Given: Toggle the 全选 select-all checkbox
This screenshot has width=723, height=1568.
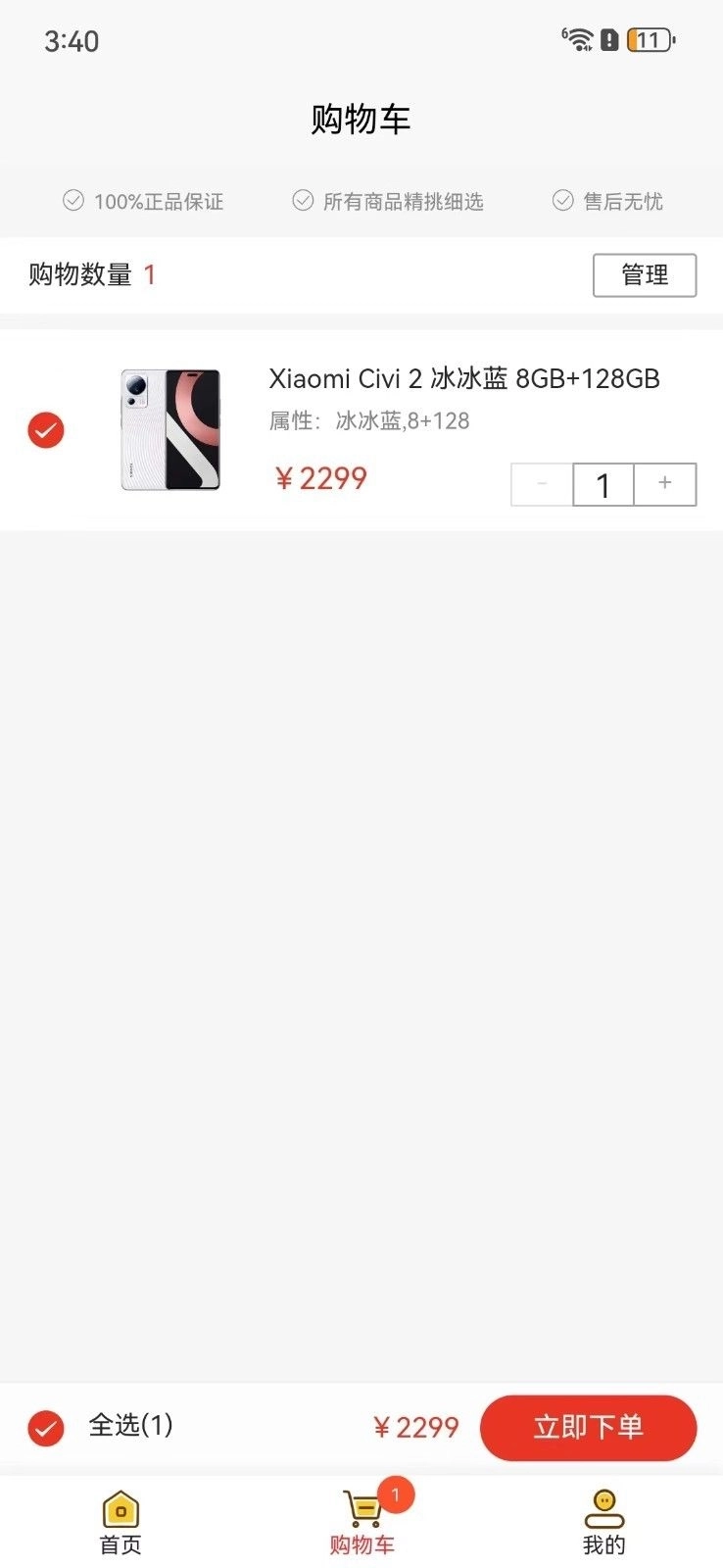Looking at the screenshot, I should tap(46, 1428).
